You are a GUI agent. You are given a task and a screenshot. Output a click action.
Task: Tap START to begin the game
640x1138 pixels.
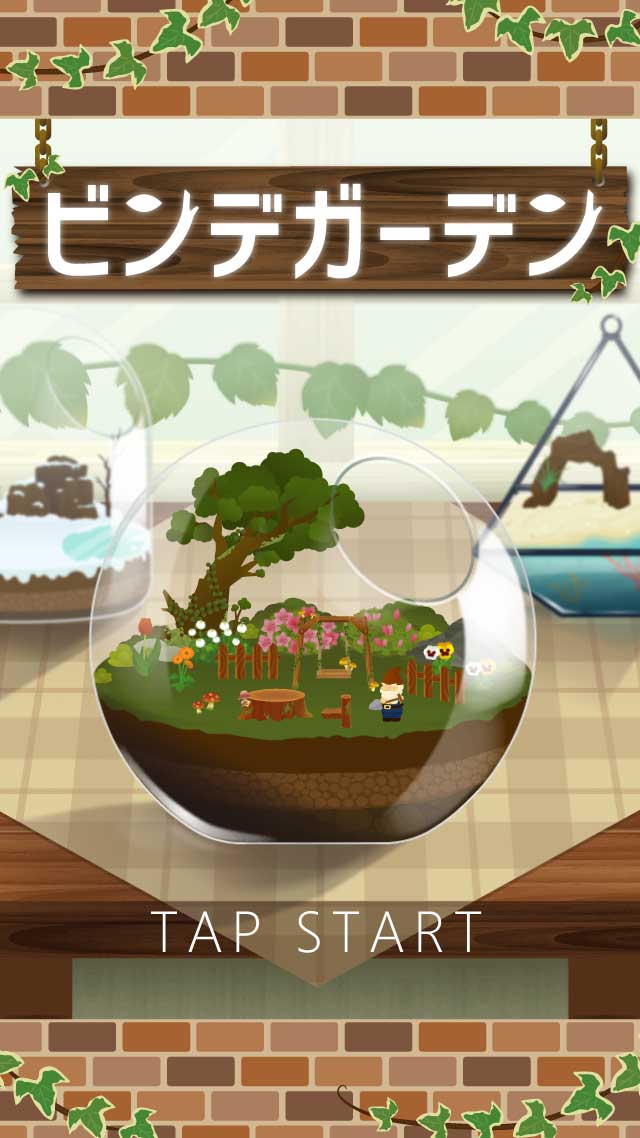coord(318,931)
